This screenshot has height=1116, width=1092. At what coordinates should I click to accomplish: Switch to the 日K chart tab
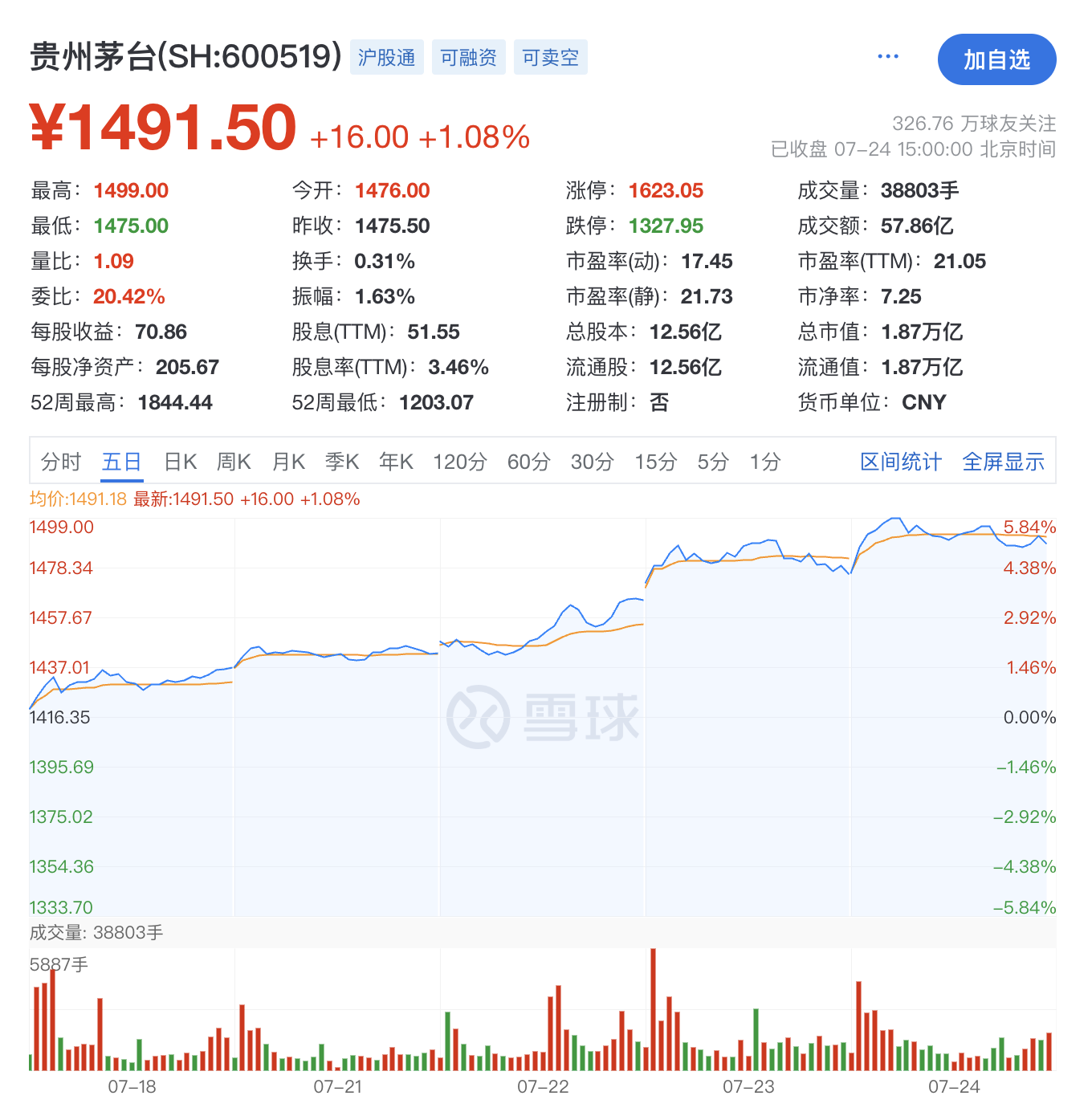pyautogui.click(x=181, y=462)
